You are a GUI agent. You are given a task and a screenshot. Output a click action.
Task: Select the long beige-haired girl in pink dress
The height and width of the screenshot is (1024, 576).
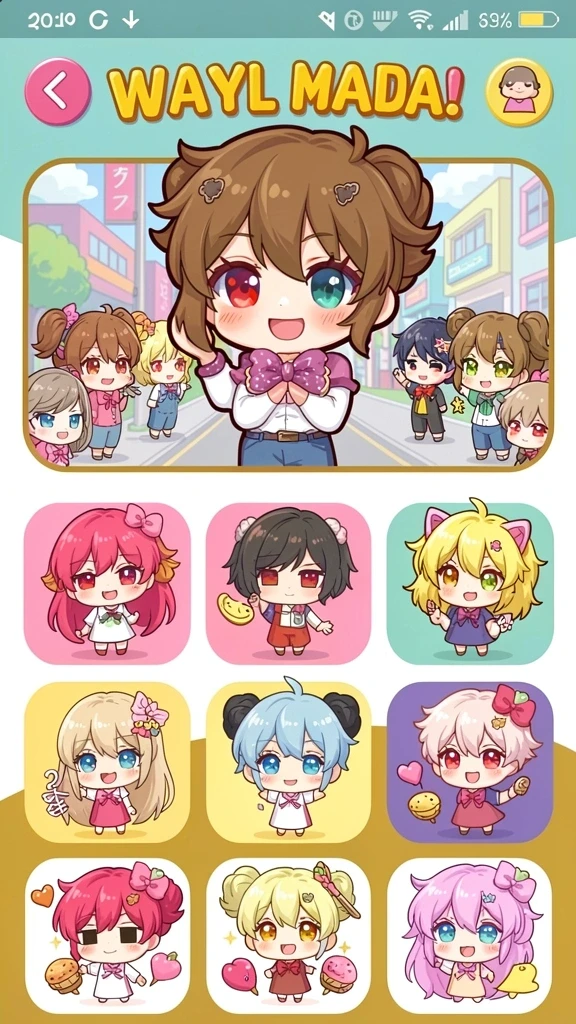(x=107, y=763)
